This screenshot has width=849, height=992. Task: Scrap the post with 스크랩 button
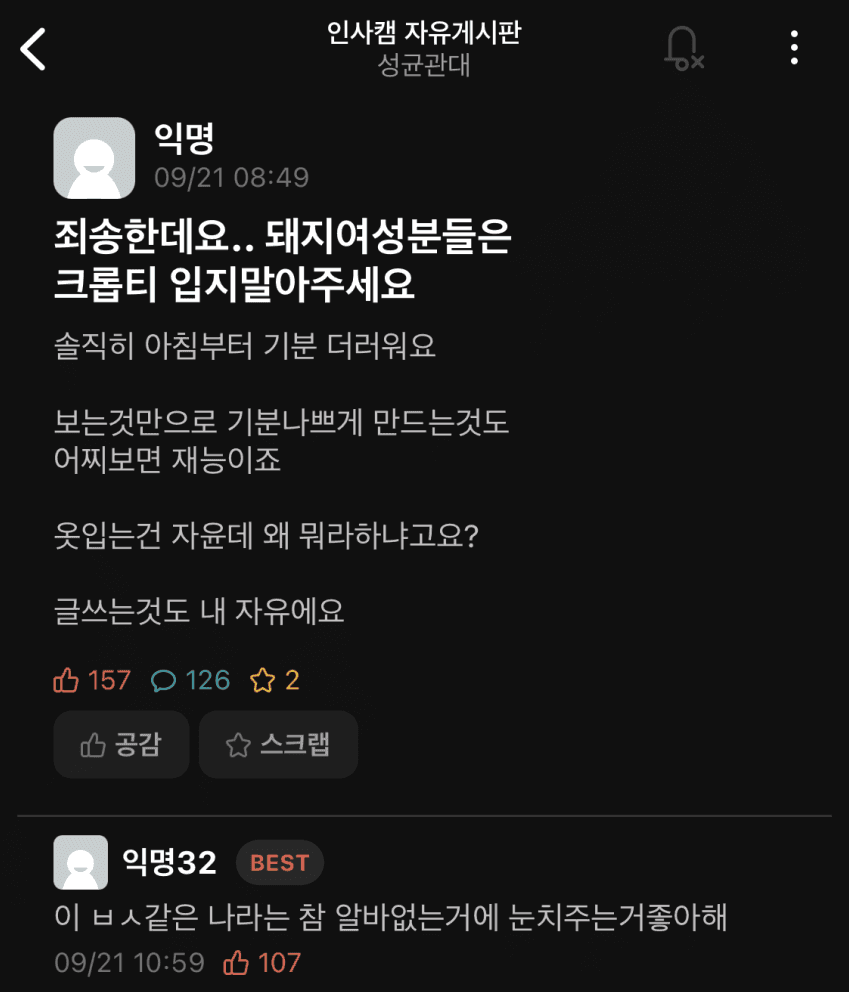coord(278,744)
